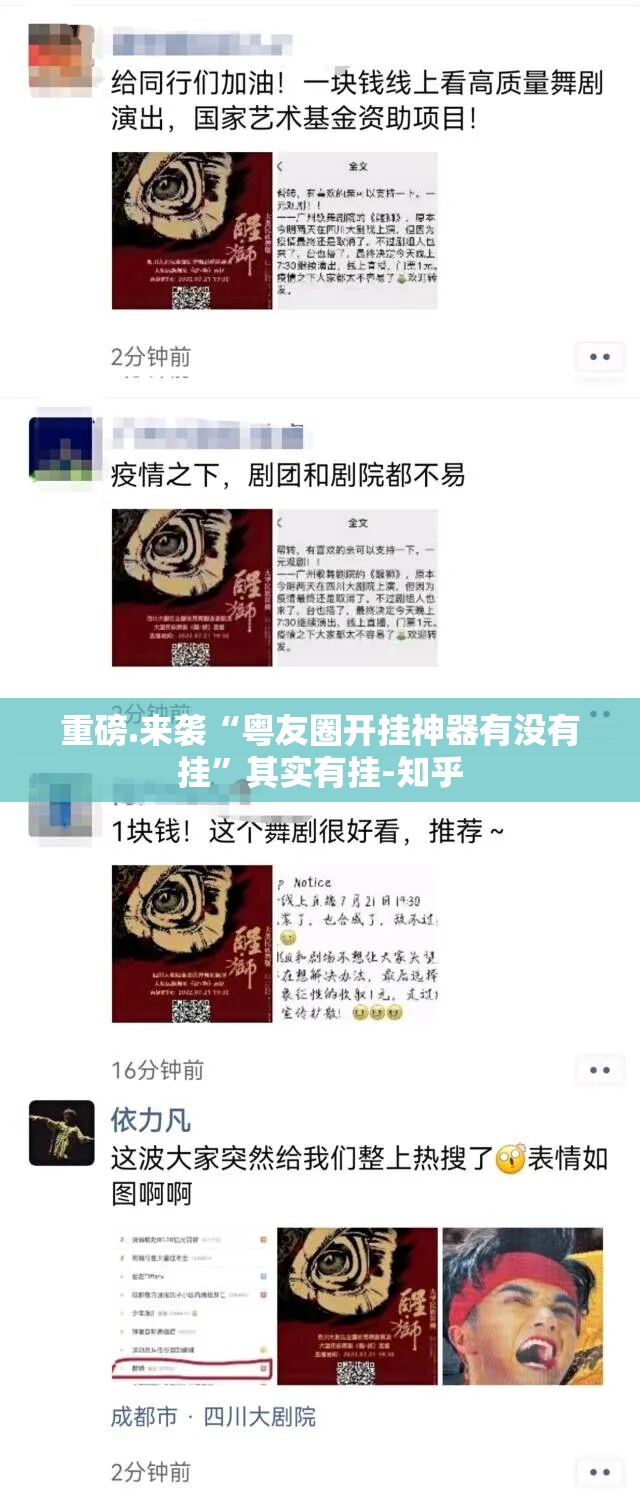Viewport: 640px width, 1501px height.
Task: View Notice image in 1块钱 post
Action: click(x=357, y=944)
